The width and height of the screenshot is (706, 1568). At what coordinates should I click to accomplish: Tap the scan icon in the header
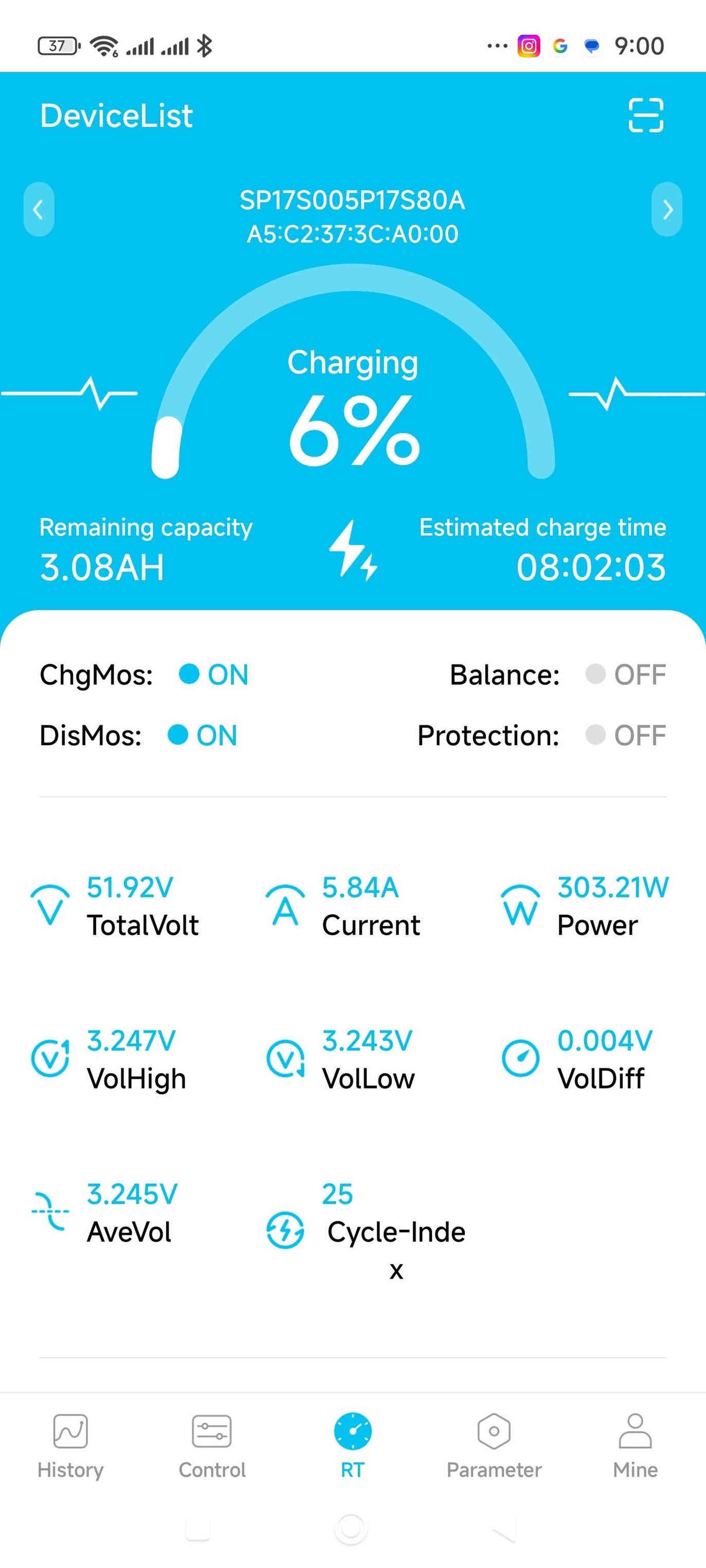[646, 115]
